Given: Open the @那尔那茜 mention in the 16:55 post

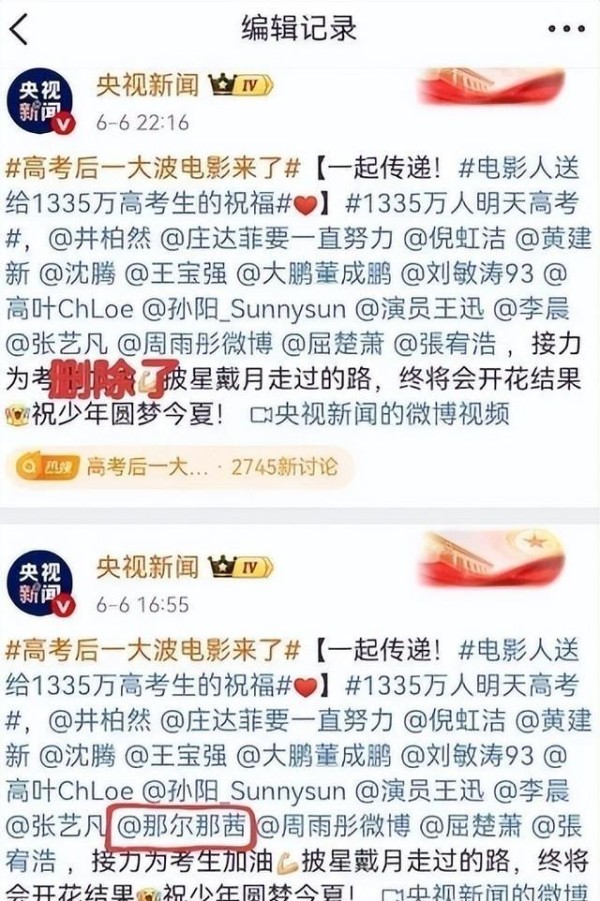Looking at the screenshot, I should tap(186, 828).
